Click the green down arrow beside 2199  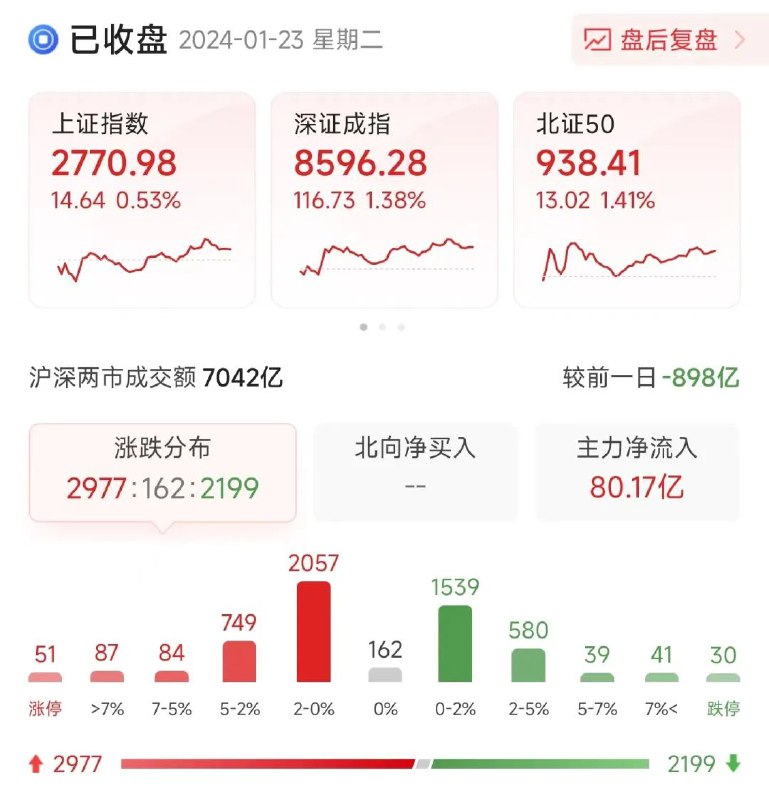[x=733, y=763]
